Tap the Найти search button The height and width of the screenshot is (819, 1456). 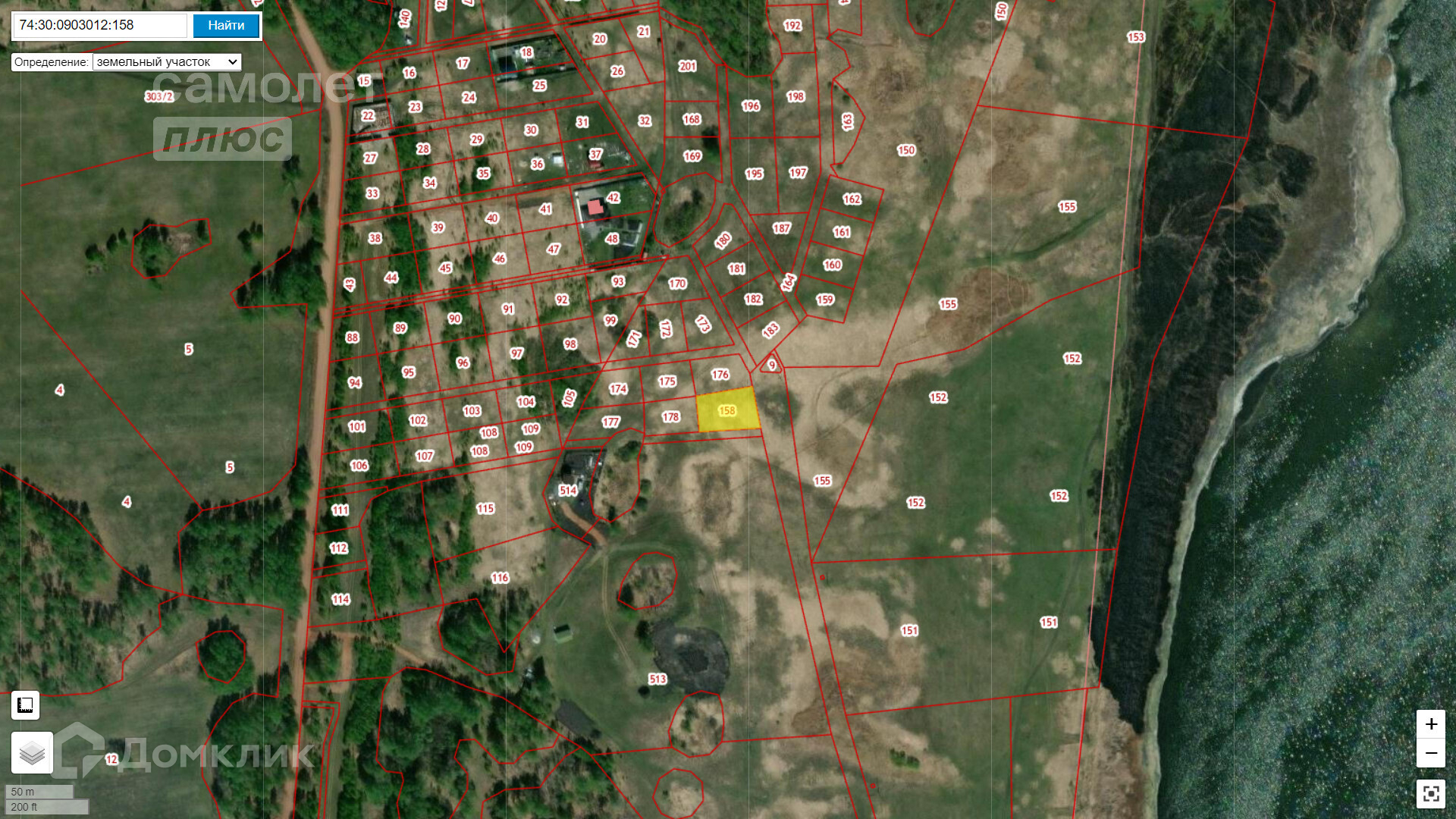[x=226, y=25]
